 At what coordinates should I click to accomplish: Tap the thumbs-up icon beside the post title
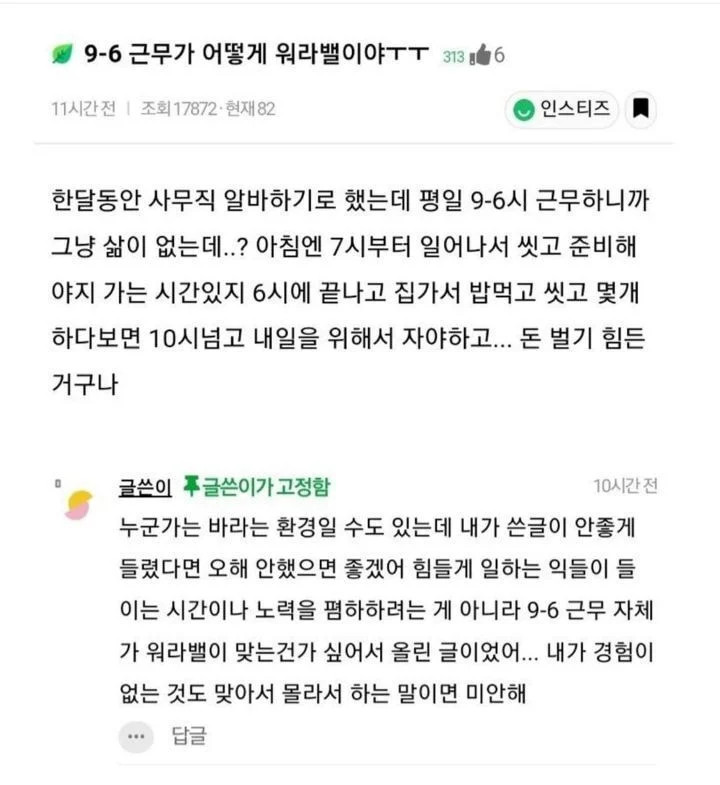pyautogui.click(x=481, y=56)
